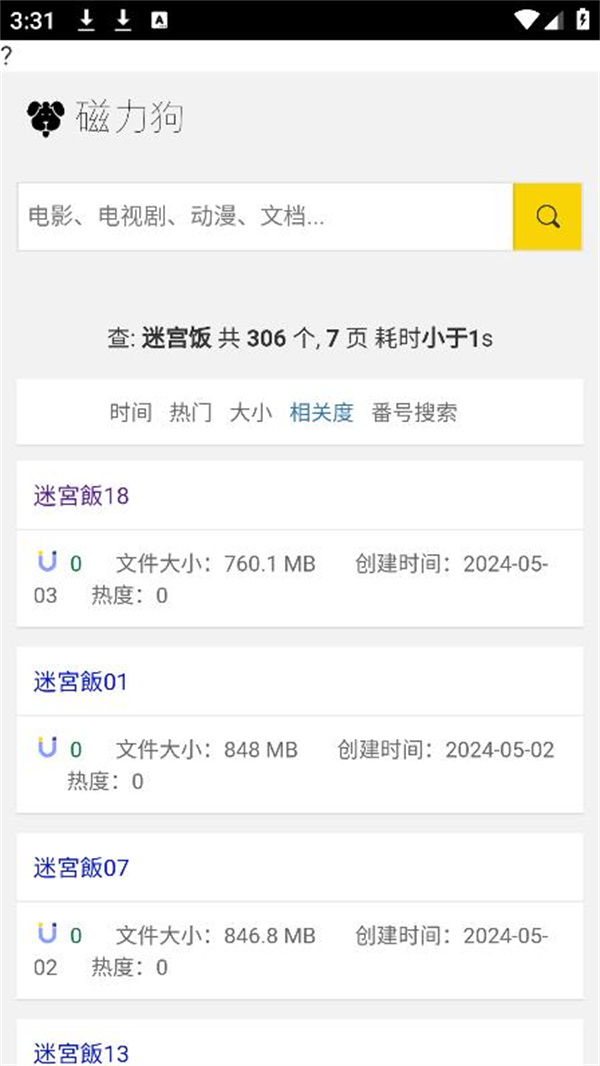Open the 迷宮飯07 result

(81, 867)
